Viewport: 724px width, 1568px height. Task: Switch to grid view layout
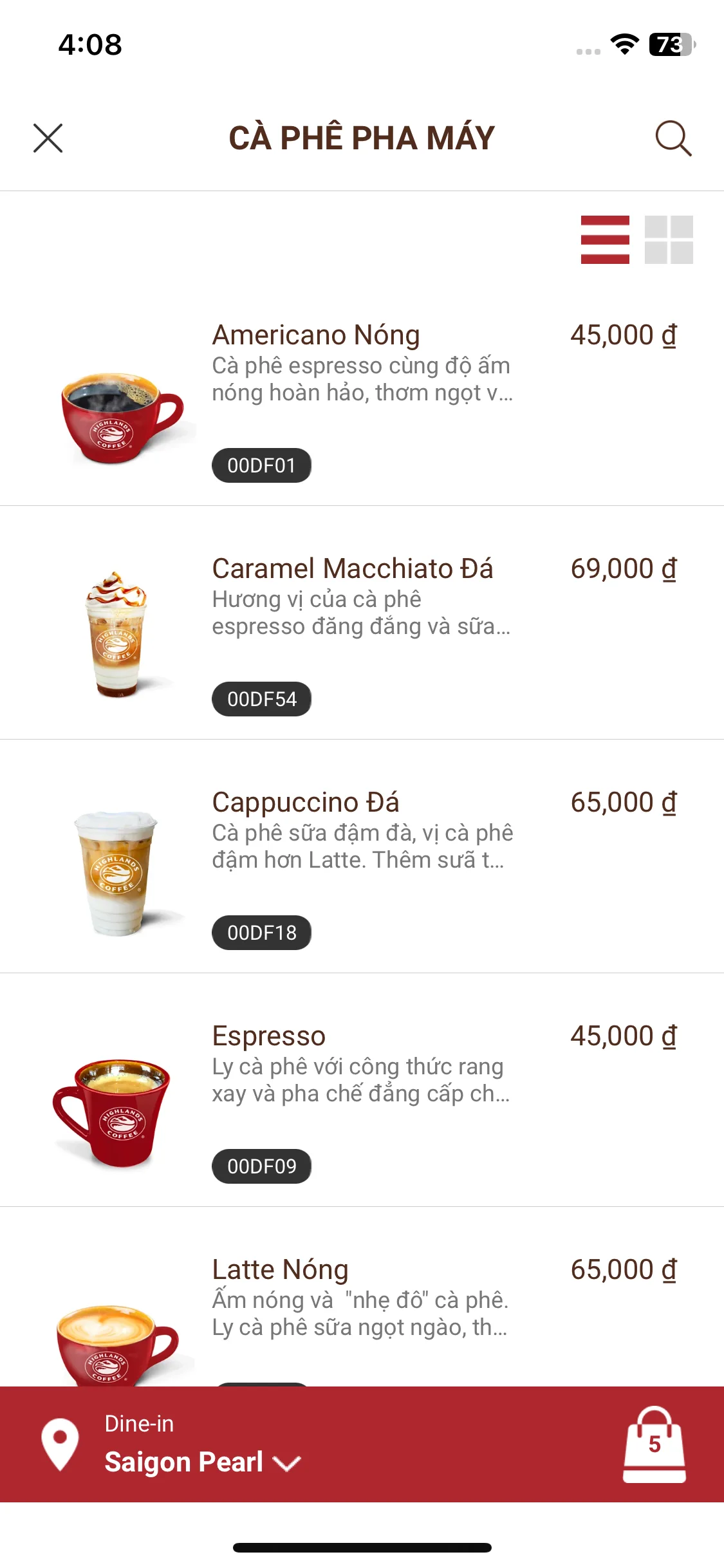669,239
